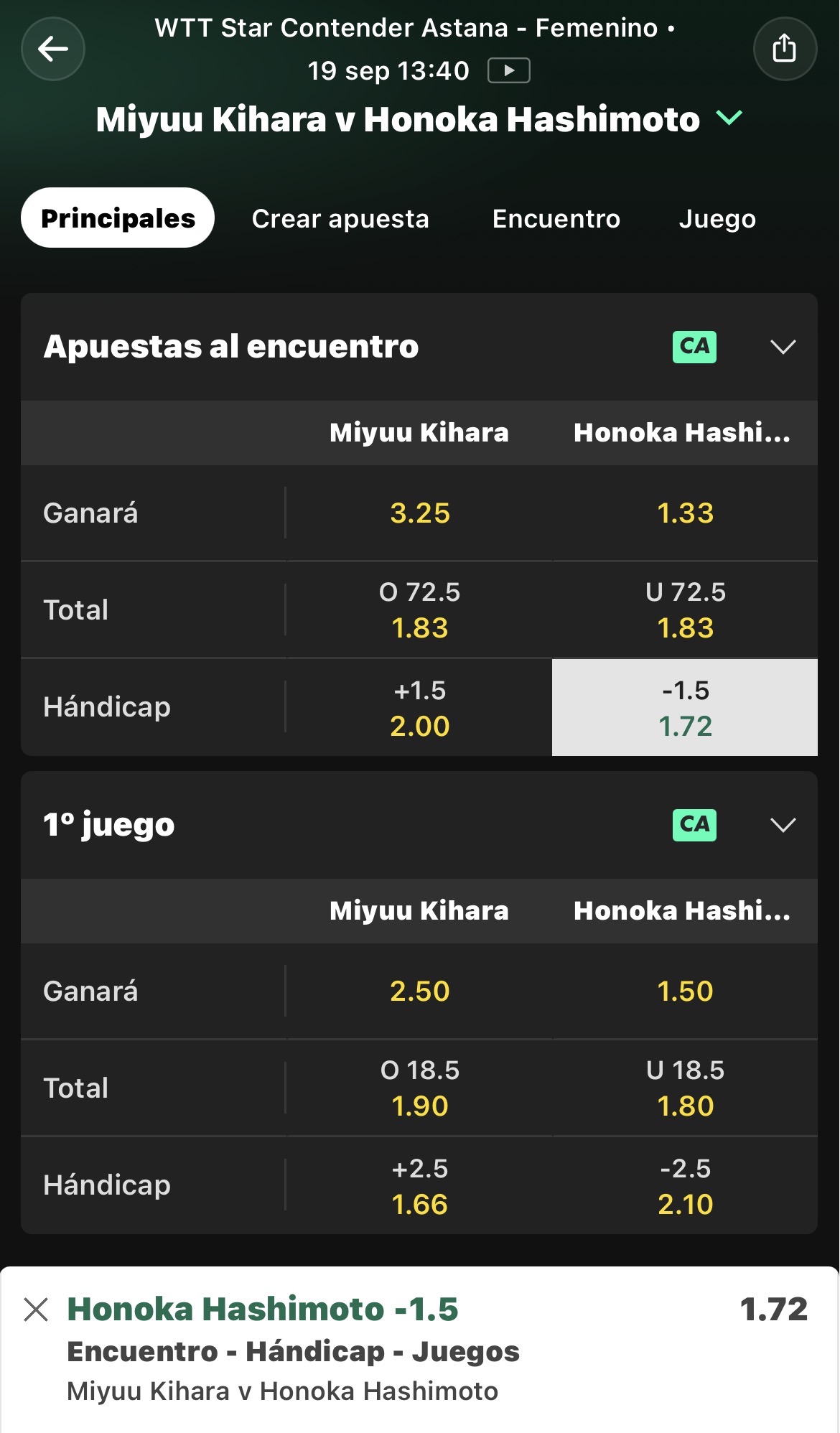Go back using the arrow button
840x1433 pixels.
[53, 49]
